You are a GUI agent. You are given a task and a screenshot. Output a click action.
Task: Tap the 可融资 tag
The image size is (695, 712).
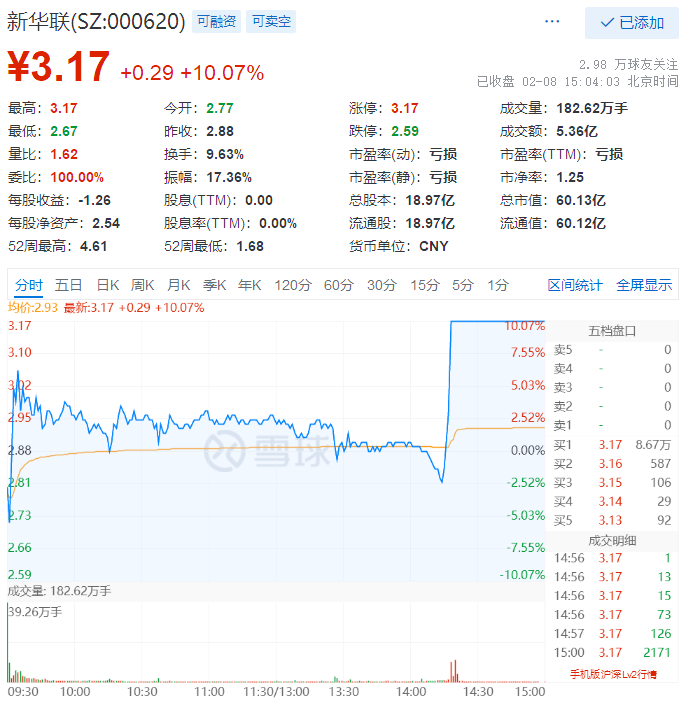point(217,21)
